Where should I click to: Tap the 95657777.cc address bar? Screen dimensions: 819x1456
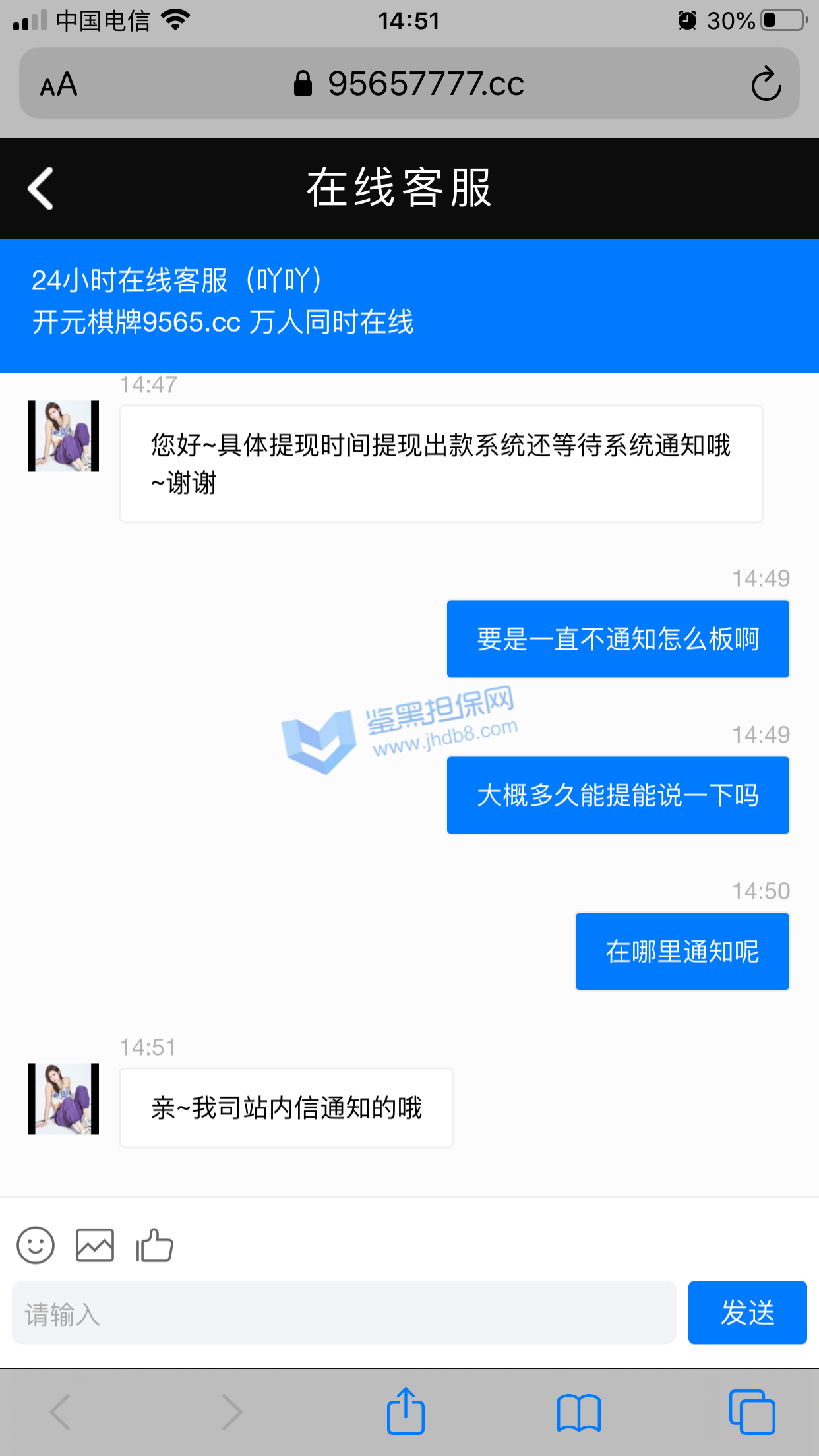click(x=409, y=84)
